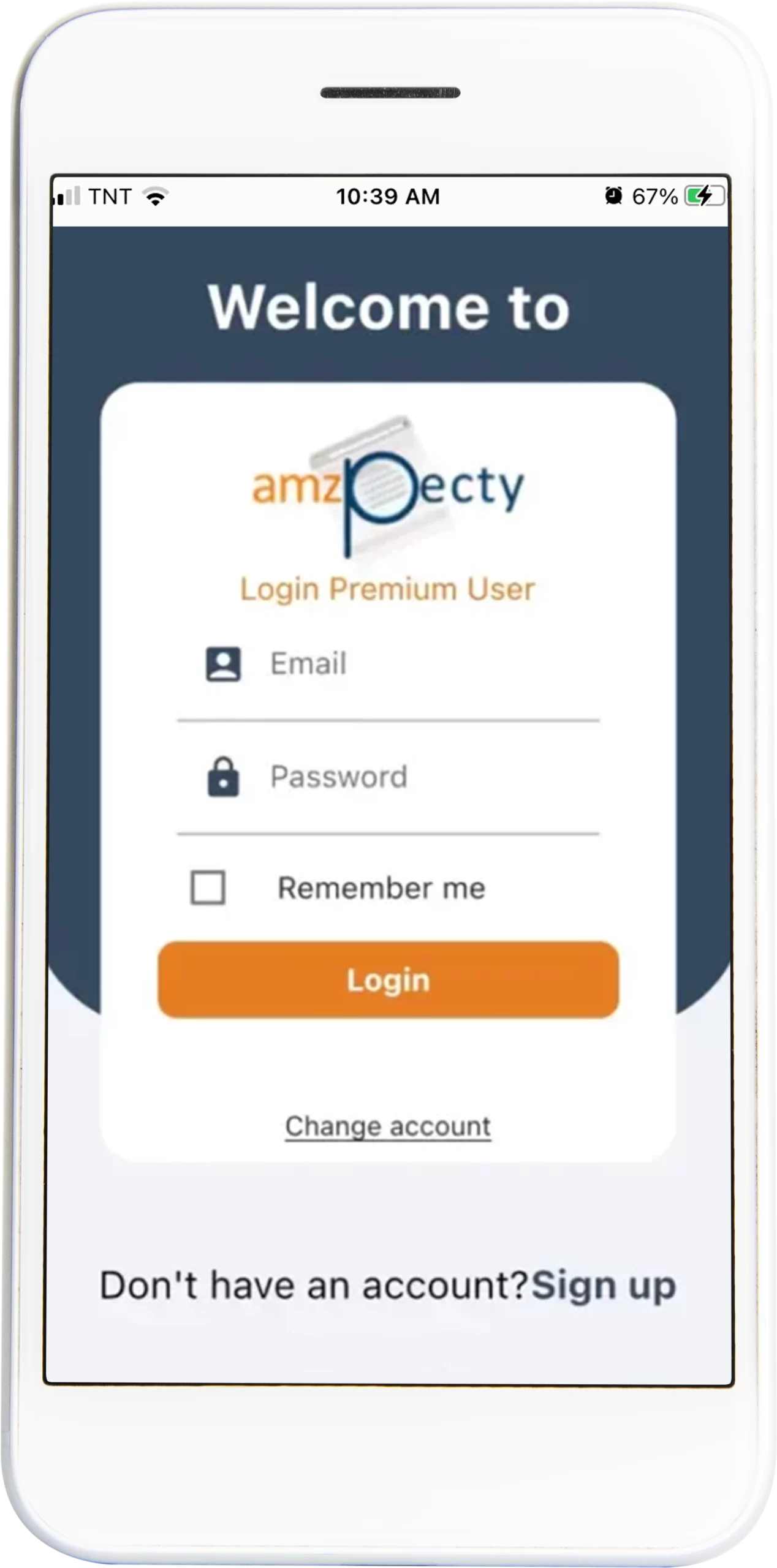Image resolution: width=777 pixels, height=1568 pixels.
Task: Open the Change account link
Action: [x=388, y=1126]
